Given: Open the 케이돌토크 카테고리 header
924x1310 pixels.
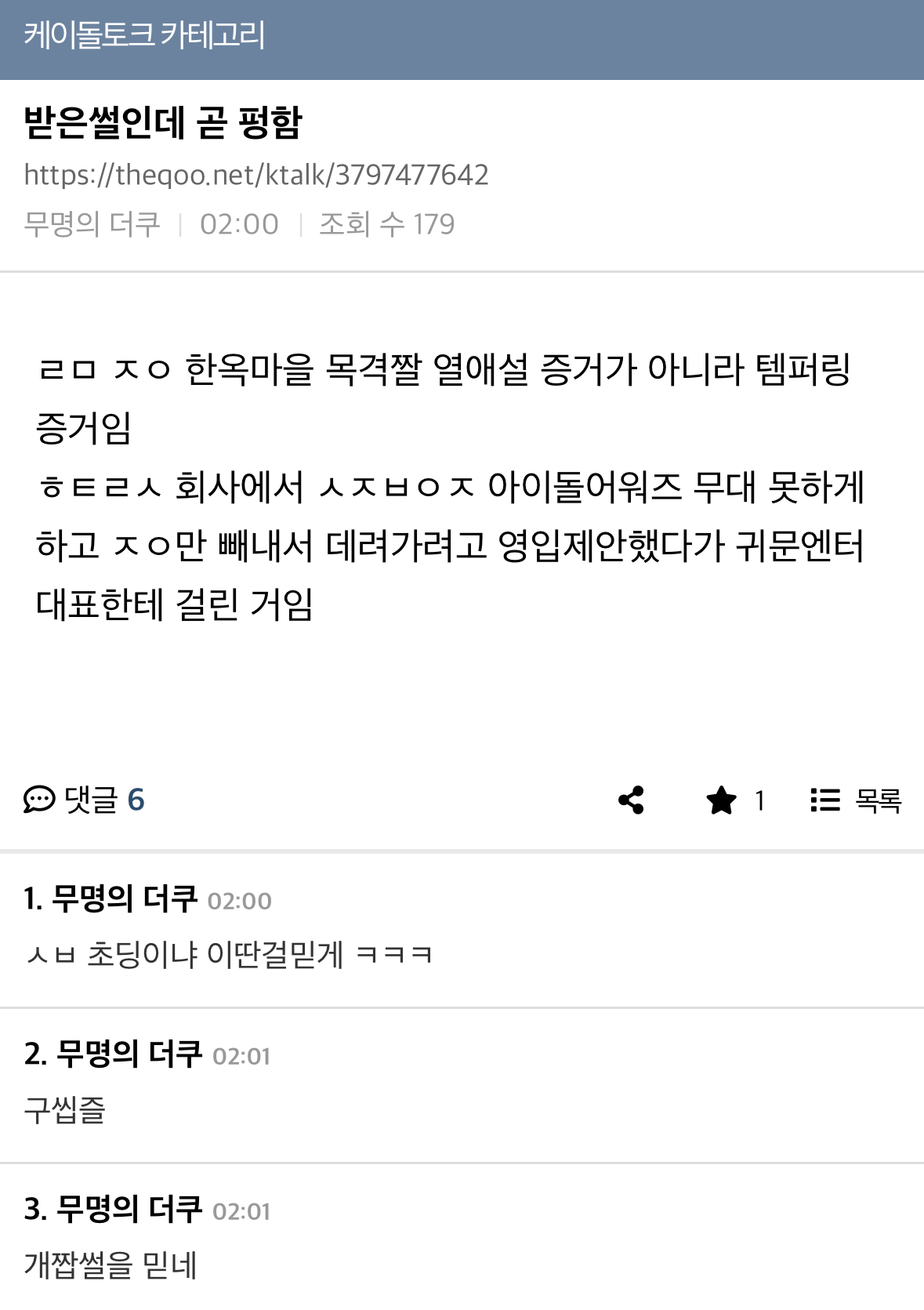Looking at the screenshot, I should tap(144, 36).
